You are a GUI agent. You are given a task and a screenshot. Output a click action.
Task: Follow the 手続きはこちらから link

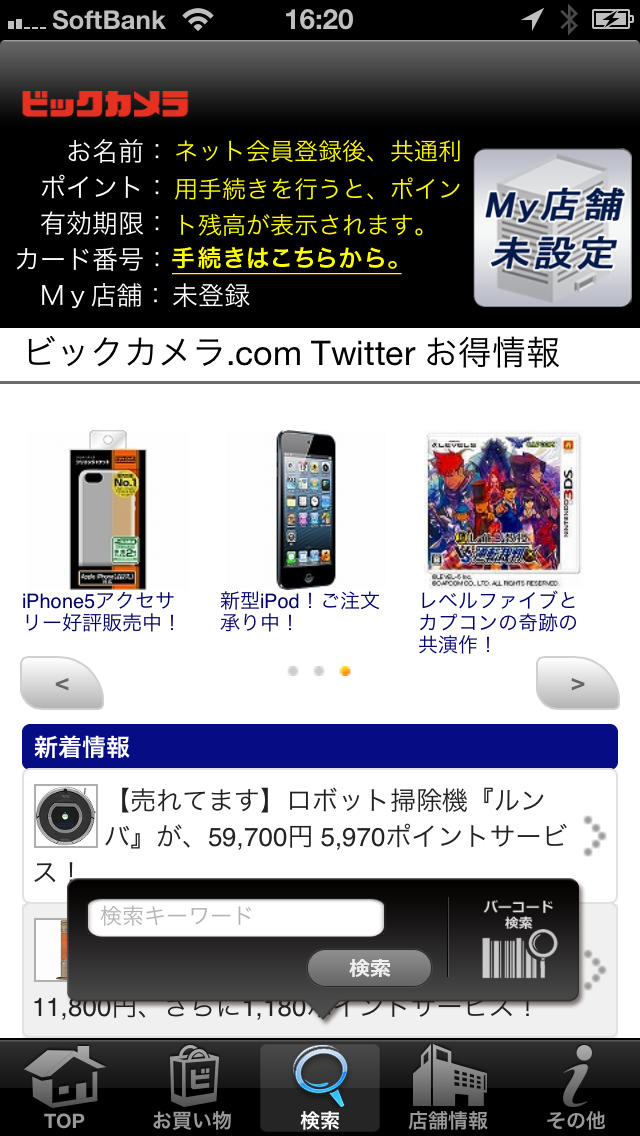(287, 259)
